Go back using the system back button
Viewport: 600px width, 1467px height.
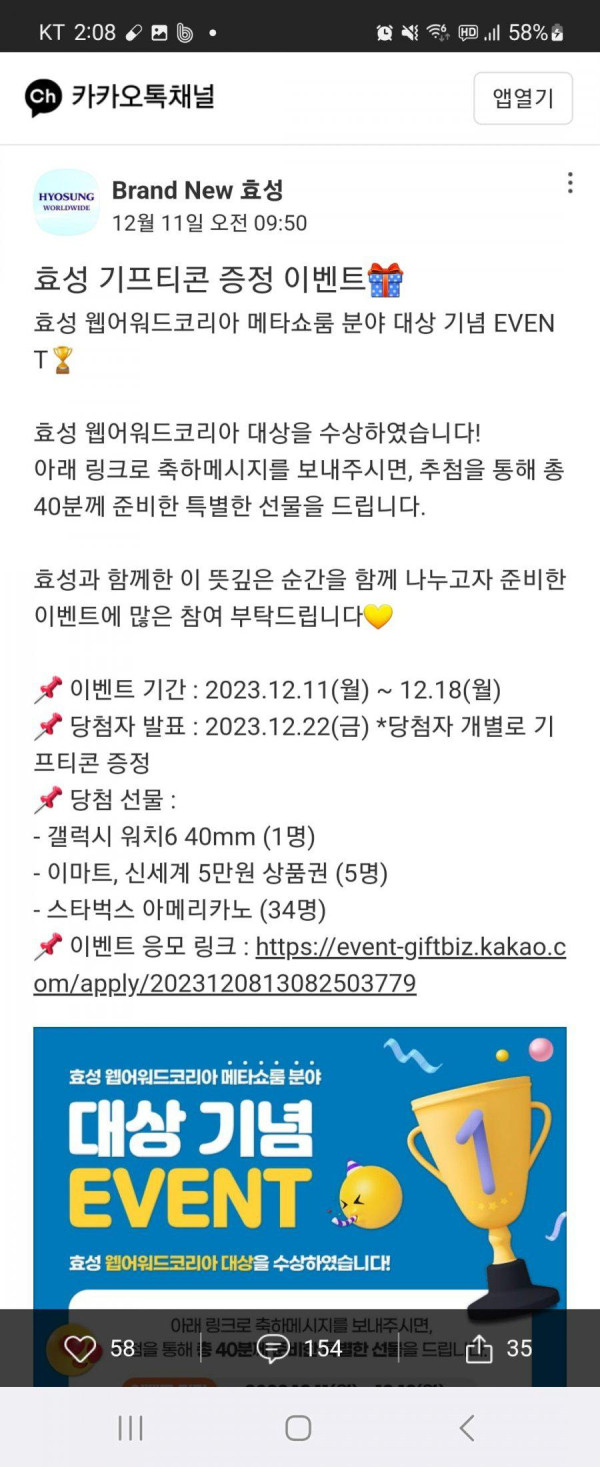coord(467,1427)
